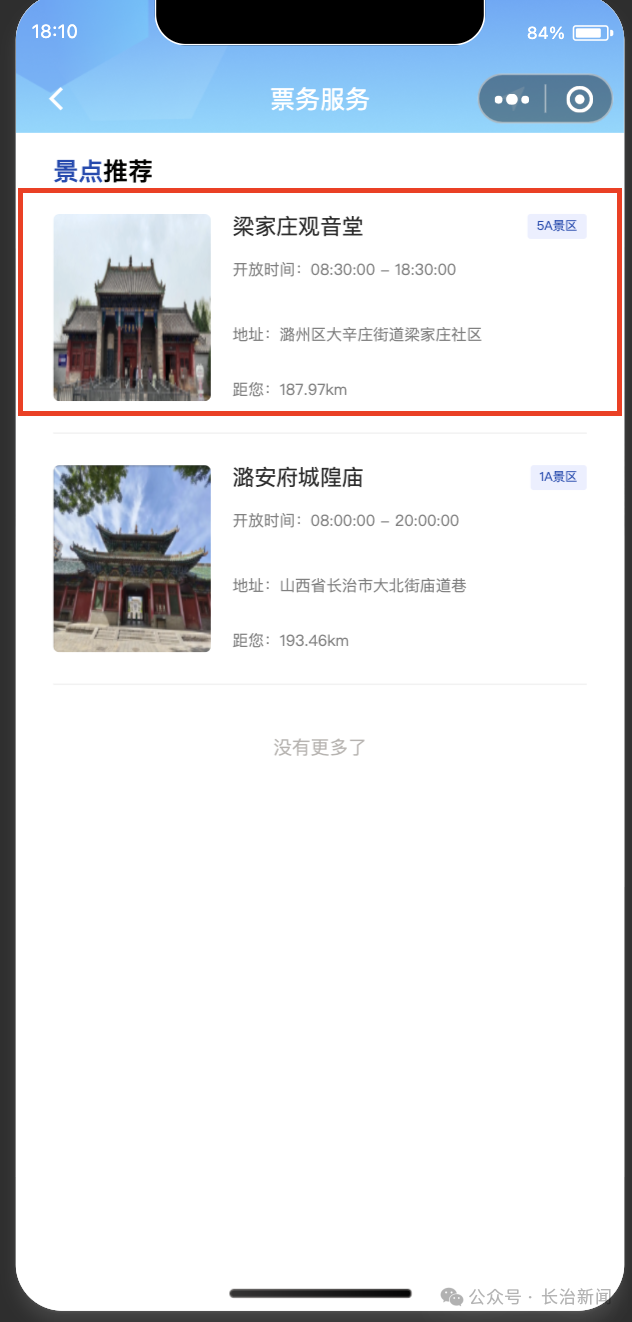Open the mini program three-dot menu

(512, 99)
